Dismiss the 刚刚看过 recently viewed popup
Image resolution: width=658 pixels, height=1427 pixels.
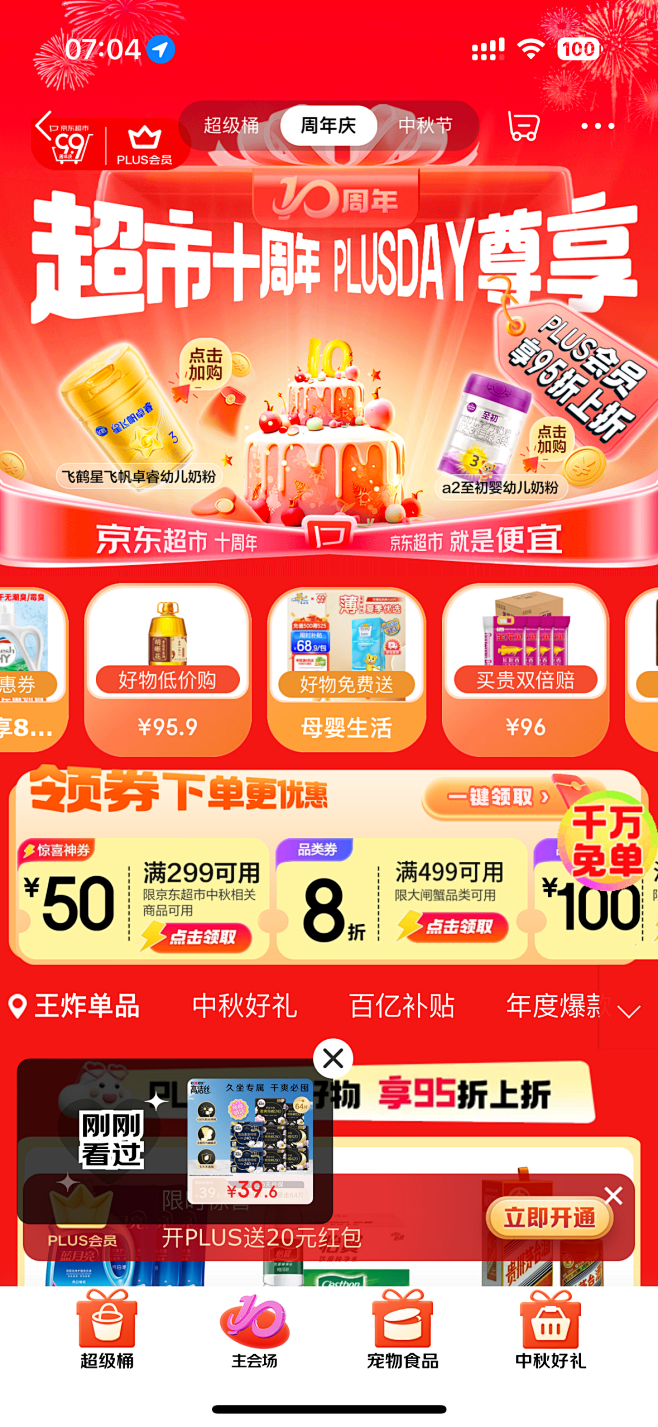333,1058
